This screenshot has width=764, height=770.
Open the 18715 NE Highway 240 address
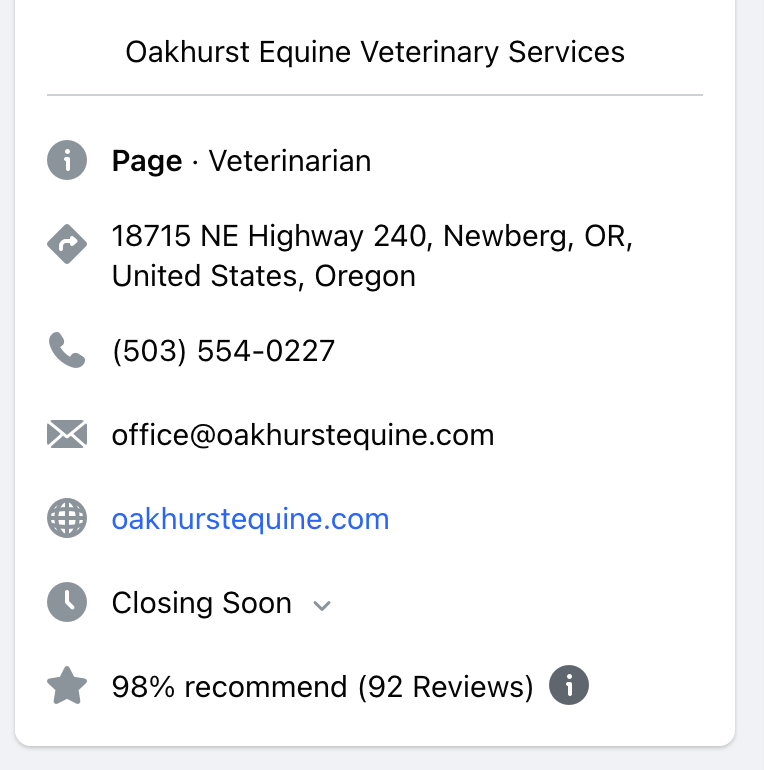[372, 255]
